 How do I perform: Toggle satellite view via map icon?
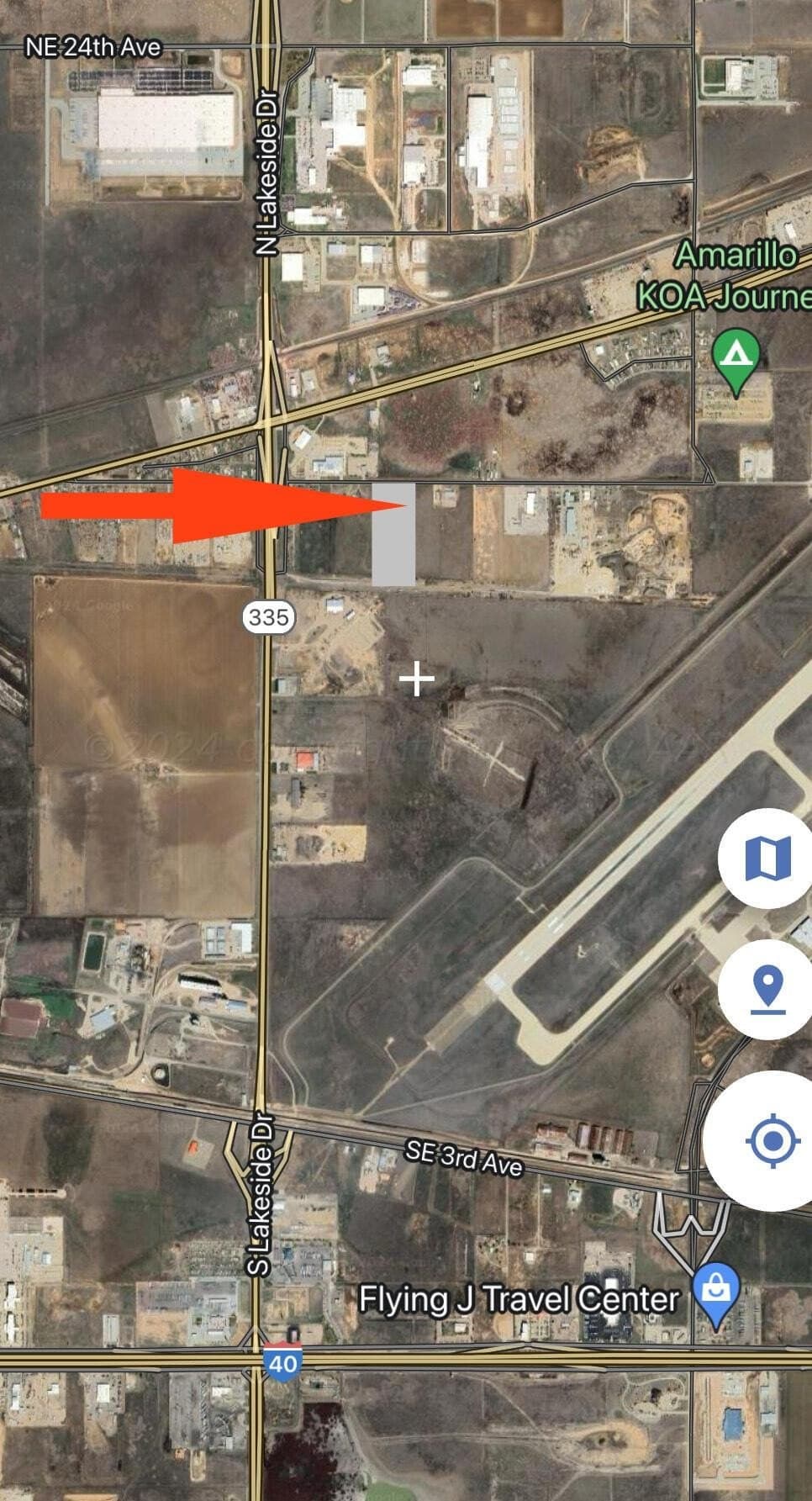tap(764, 859)
